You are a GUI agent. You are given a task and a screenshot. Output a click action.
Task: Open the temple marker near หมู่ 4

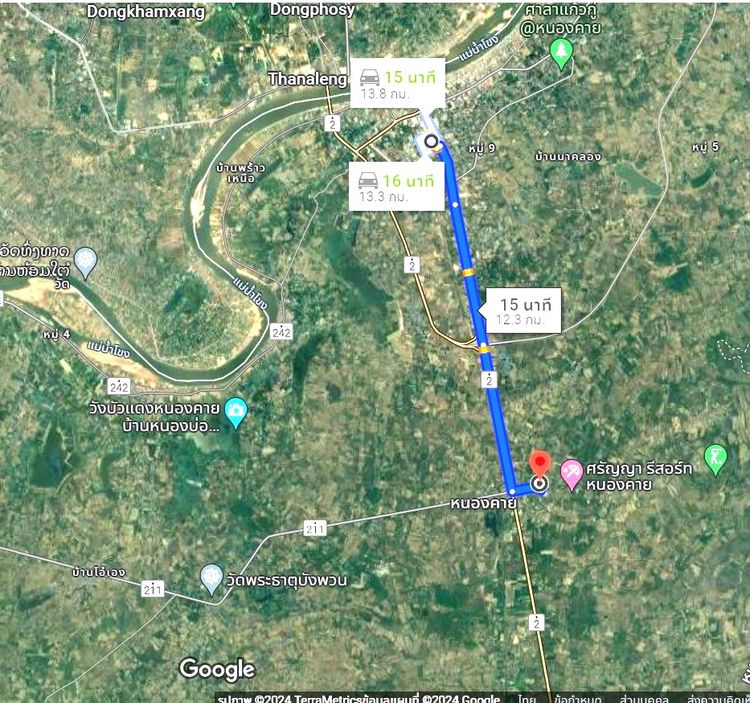(86, 262)
